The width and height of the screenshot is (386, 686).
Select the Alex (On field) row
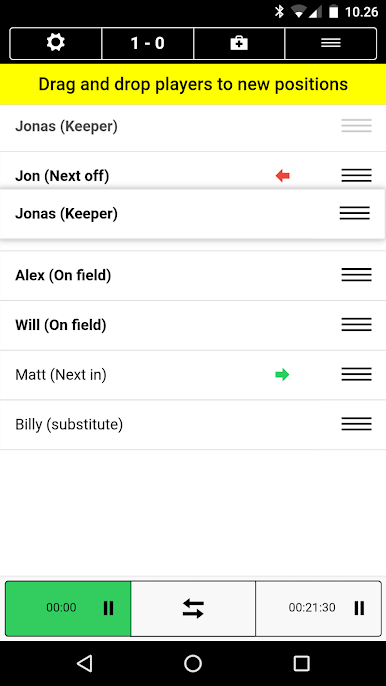193,276
